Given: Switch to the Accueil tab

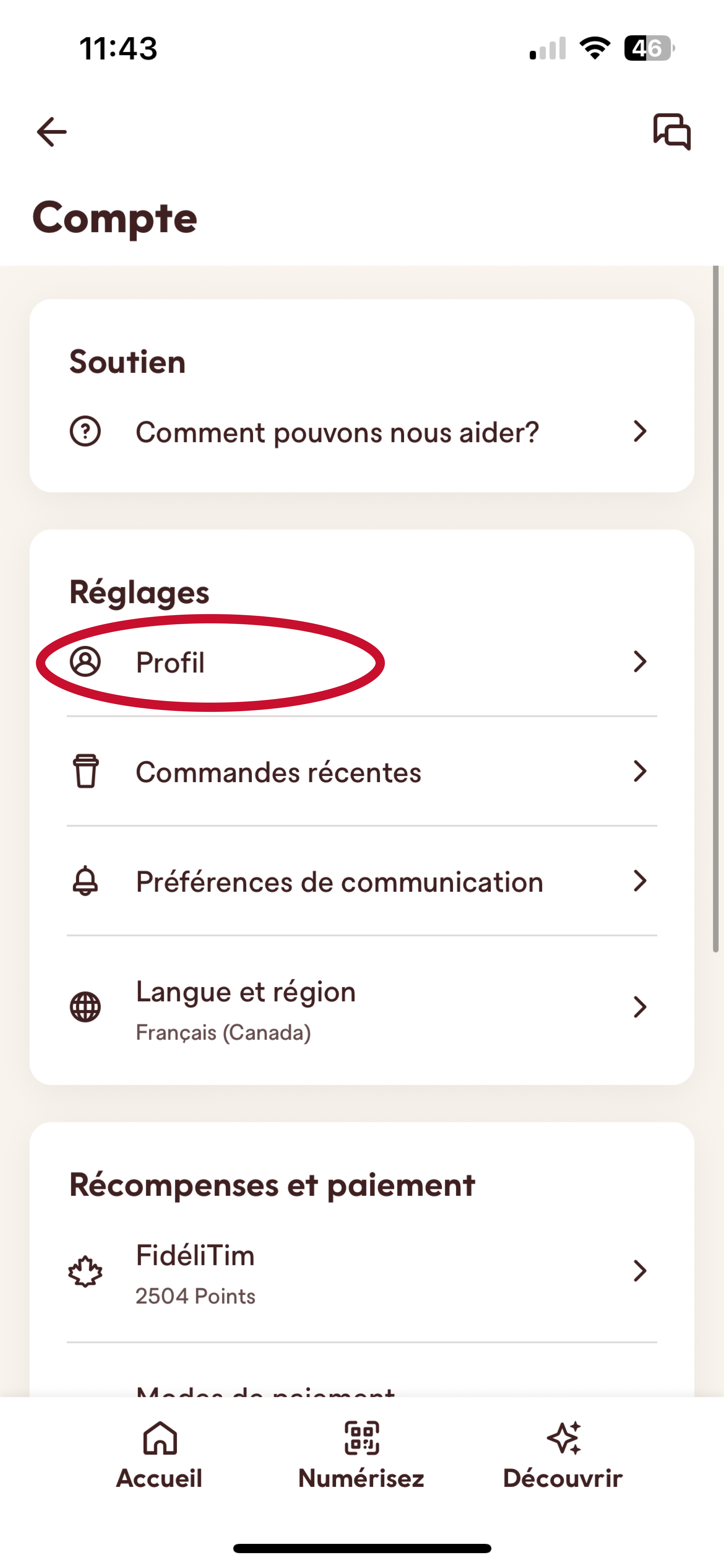Looking at the screenshot, I should (x=159, y=1455).
